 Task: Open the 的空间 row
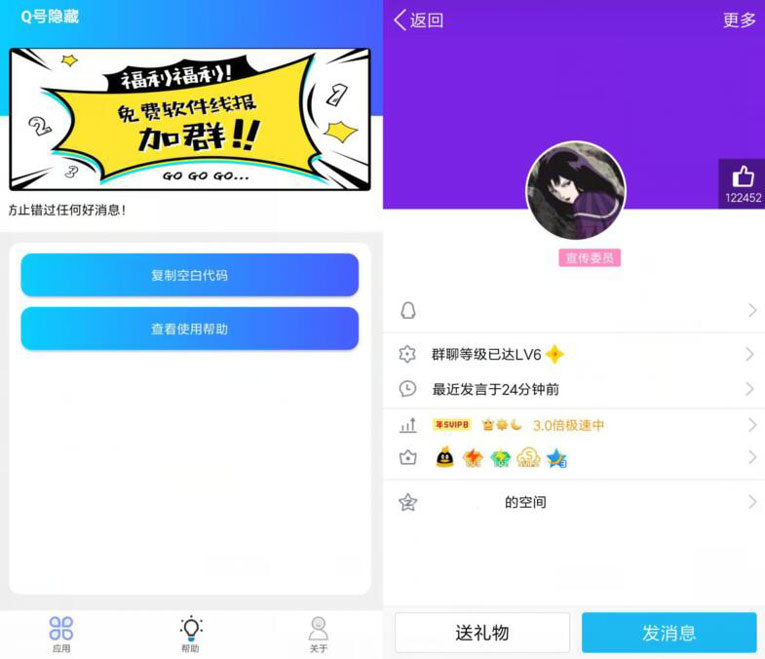coord(574,502)
